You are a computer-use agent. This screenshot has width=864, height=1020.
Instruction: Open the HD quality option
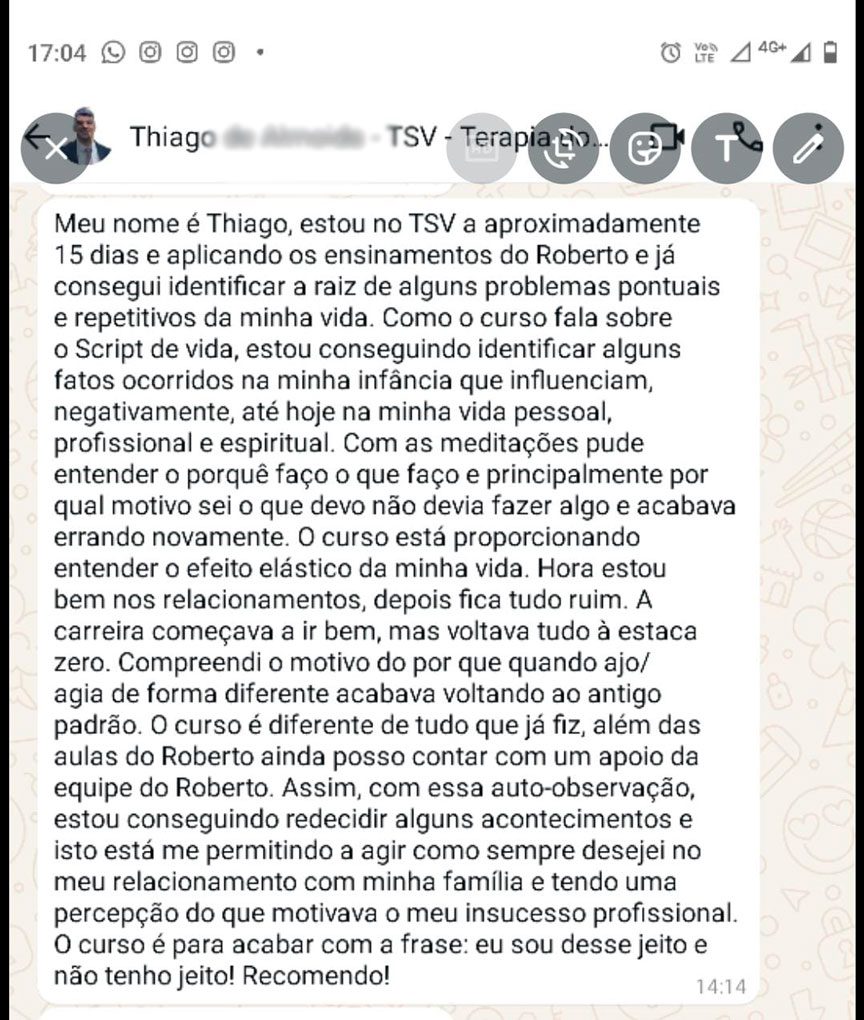click(481, 148)
